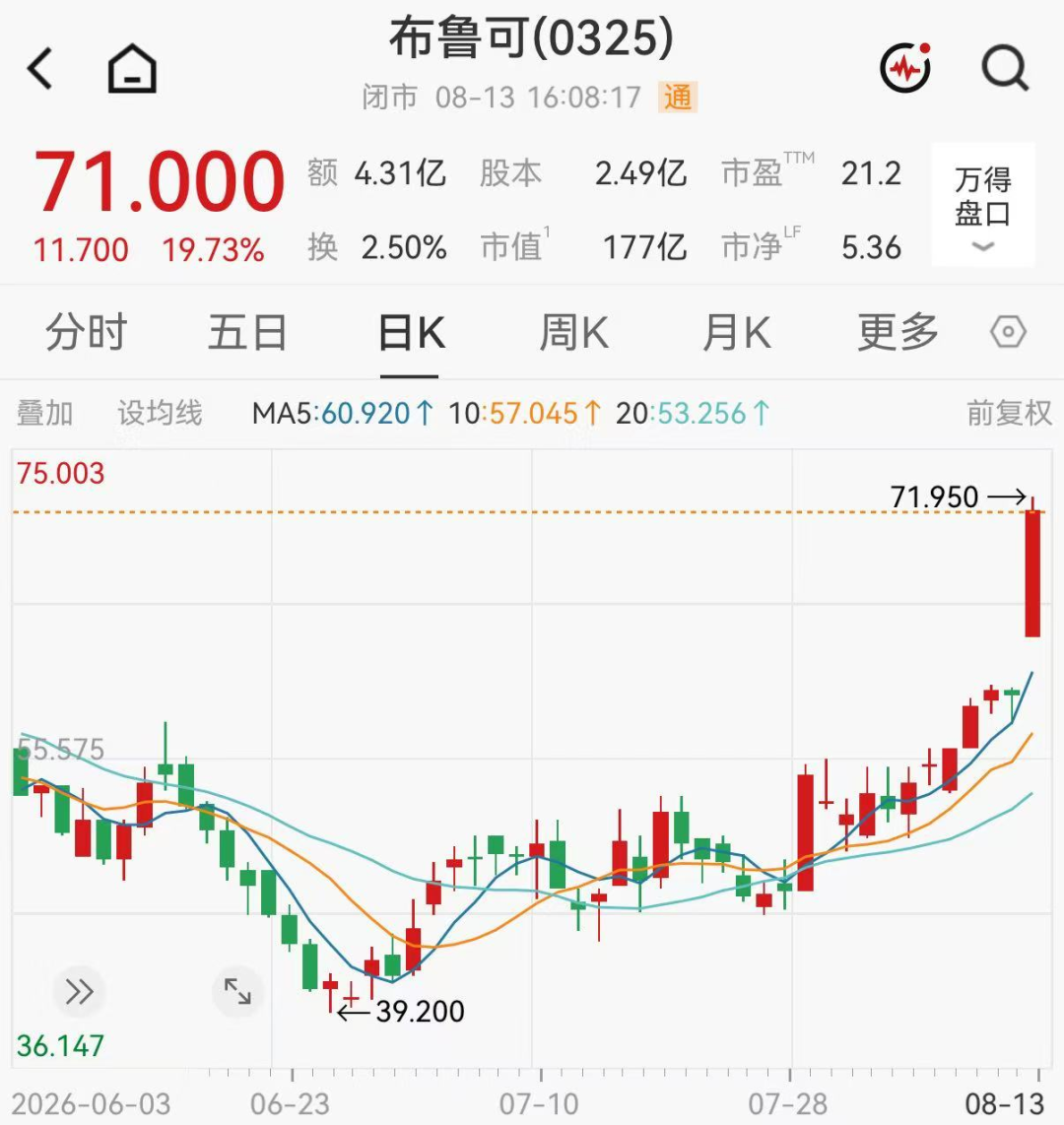The height and width of the screenshot is (1125, 1064).
Task: Go back with the arrow icon
Action: coord(40,69)
